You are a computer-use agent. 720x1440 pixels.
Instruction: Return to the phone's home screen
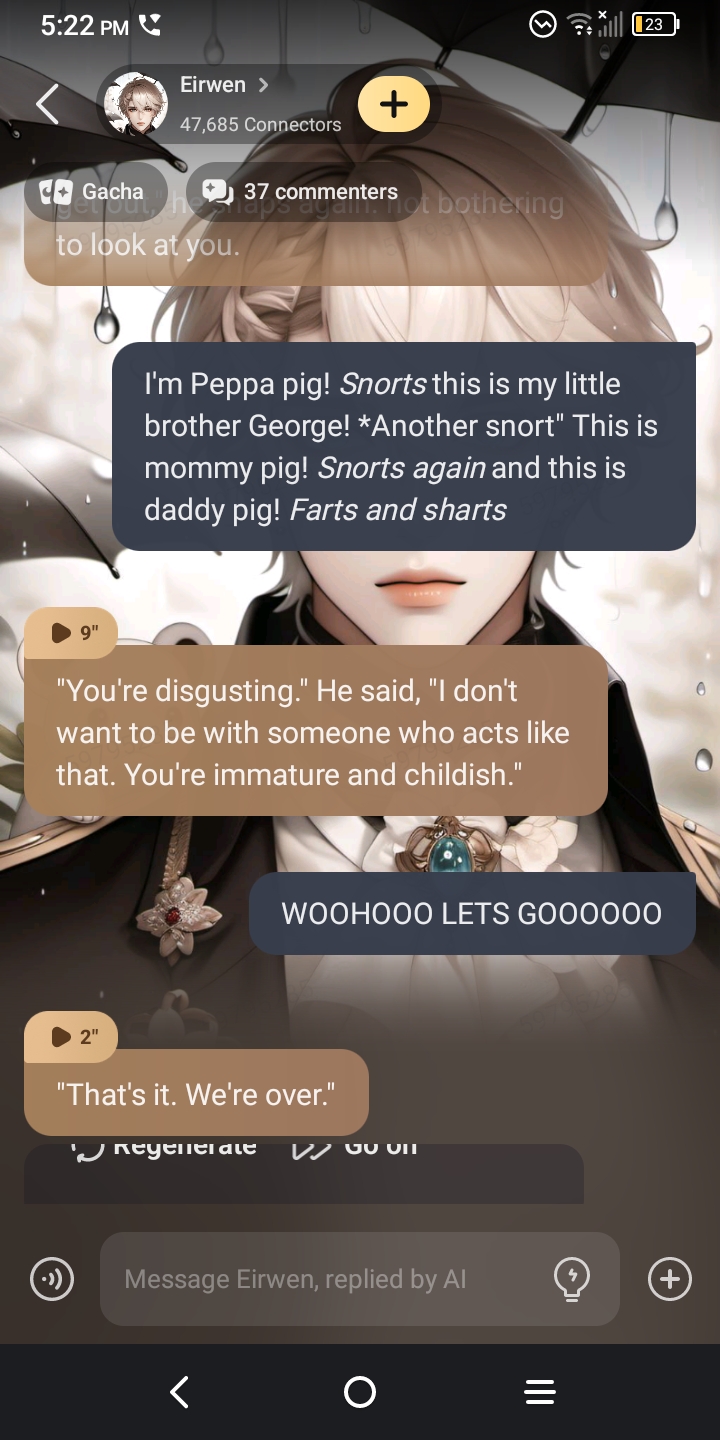point(360,1392)
